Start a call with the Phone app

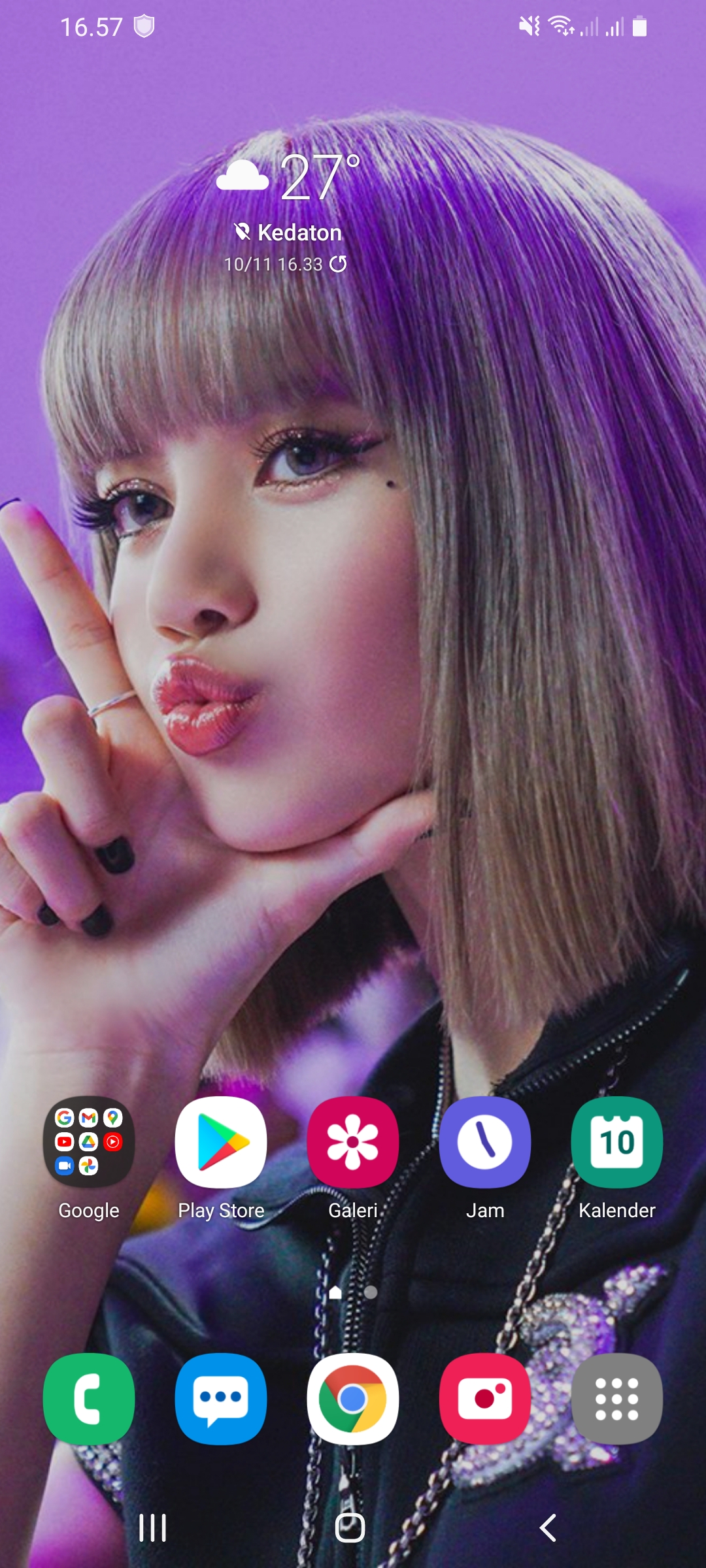pos(89,1399)
